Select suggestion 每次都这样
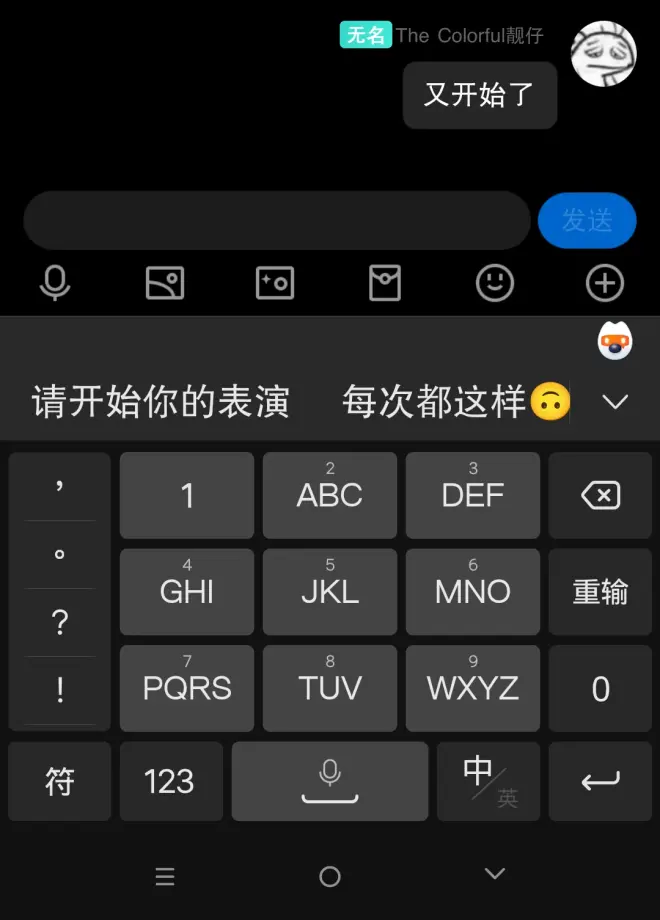Screen dimensions: 660x920 [455, 402]
